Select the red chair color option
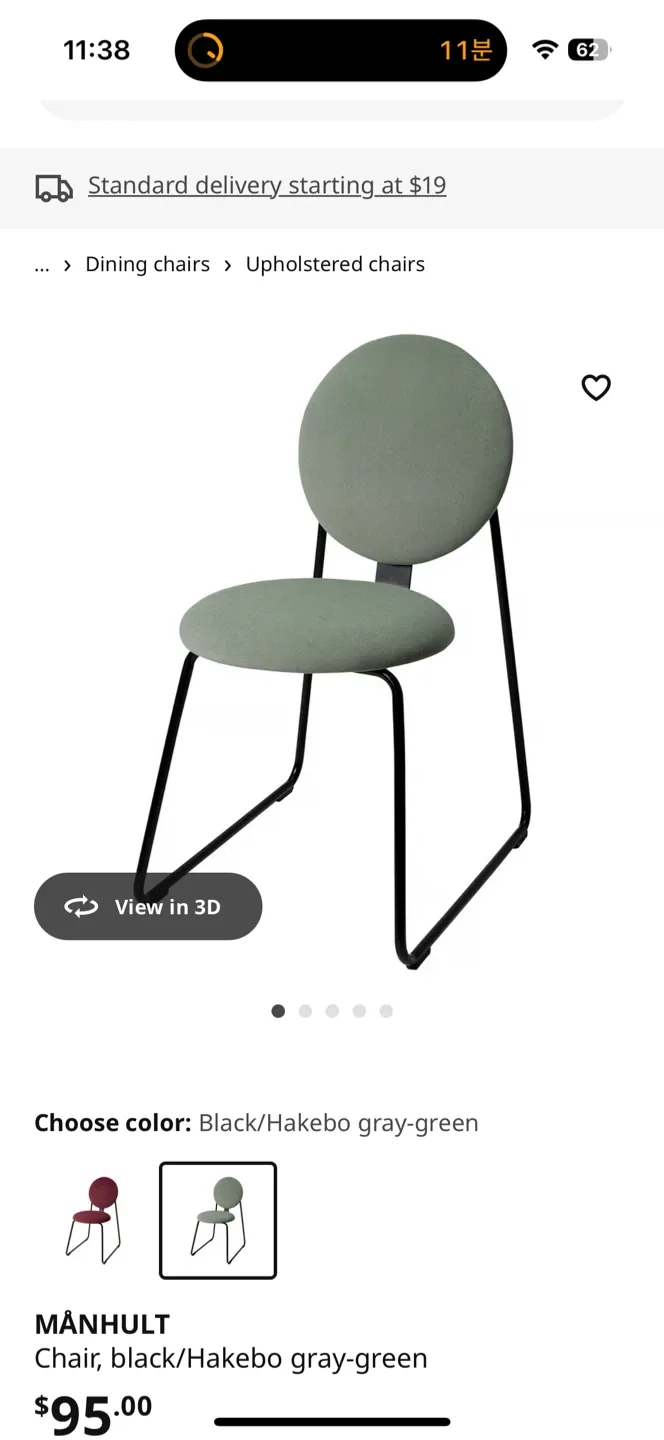 [x=94, y=1220]
